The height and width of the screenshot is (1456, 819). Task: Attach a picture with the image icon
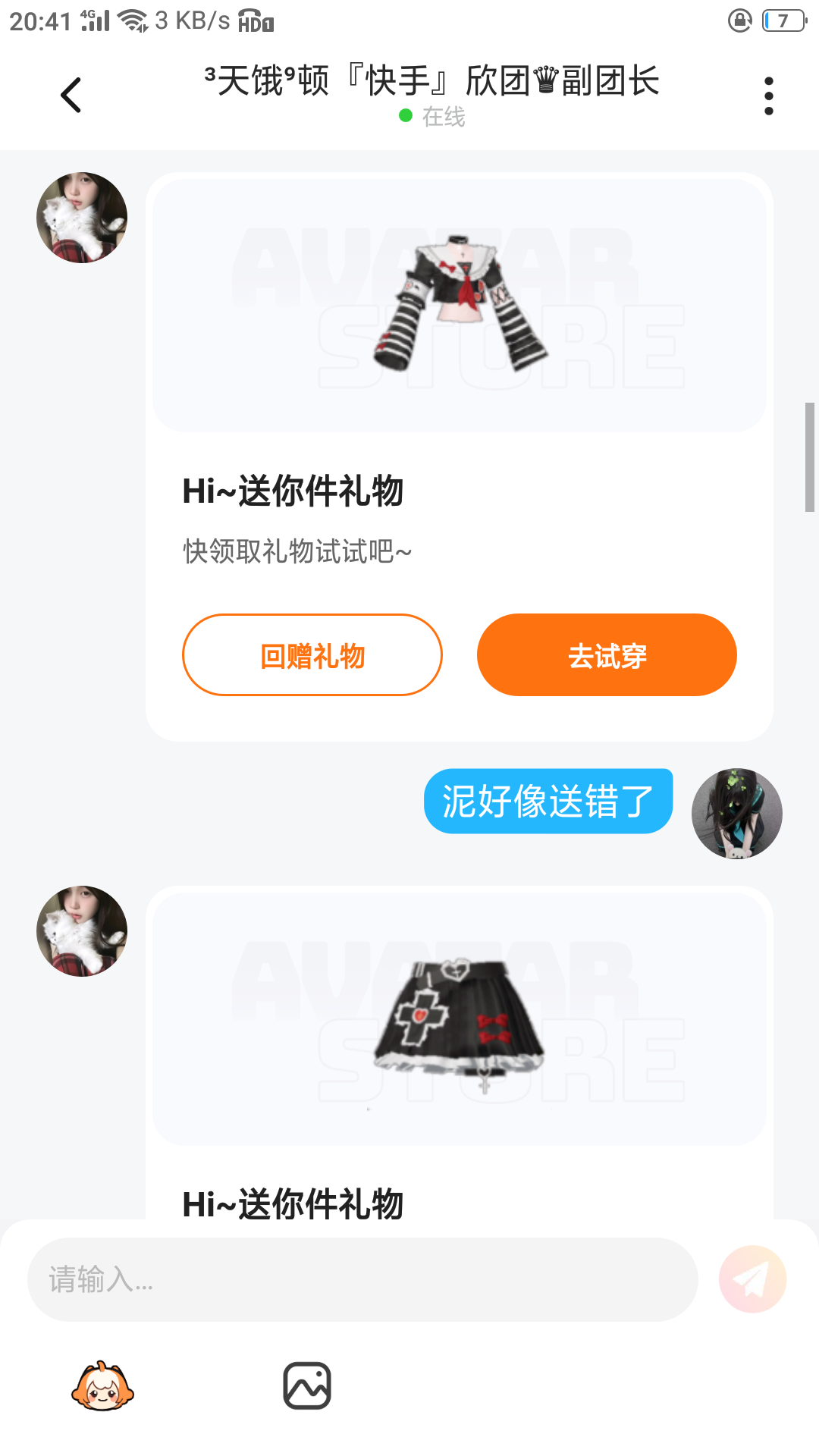(307, 1386)
